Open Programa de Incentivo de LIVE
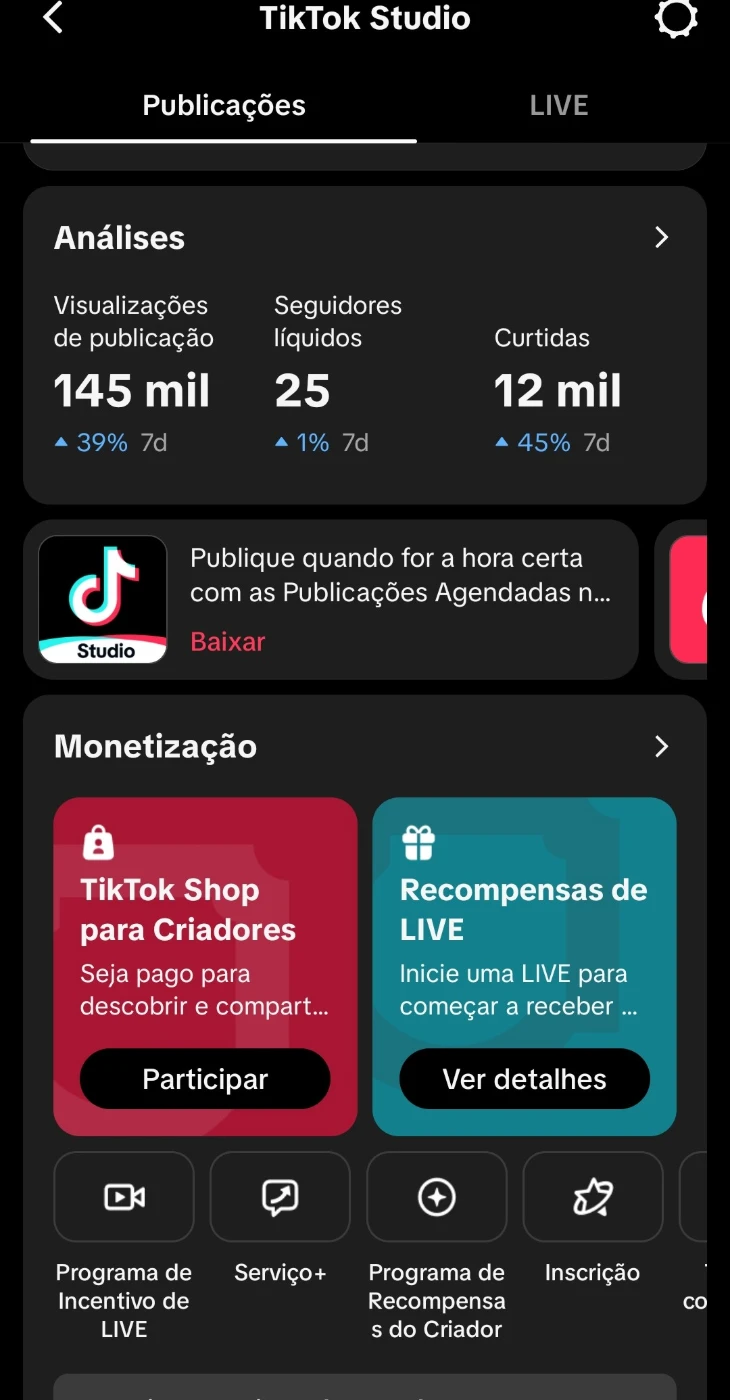 click(x=124, y=1197)
